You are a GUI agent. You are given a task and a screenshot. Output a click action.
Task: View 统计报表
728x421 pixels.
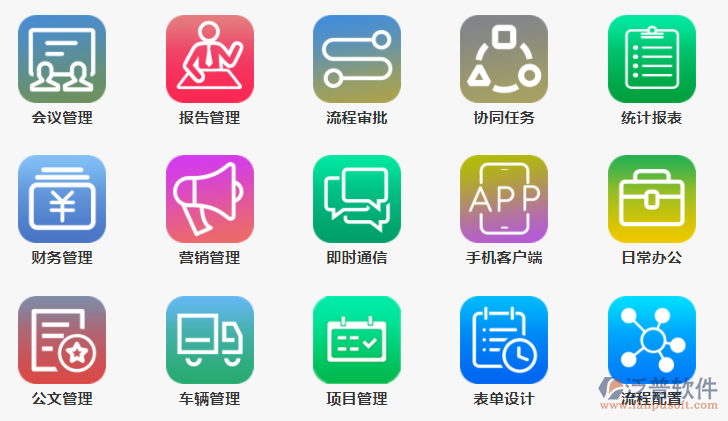coord(651,59)
